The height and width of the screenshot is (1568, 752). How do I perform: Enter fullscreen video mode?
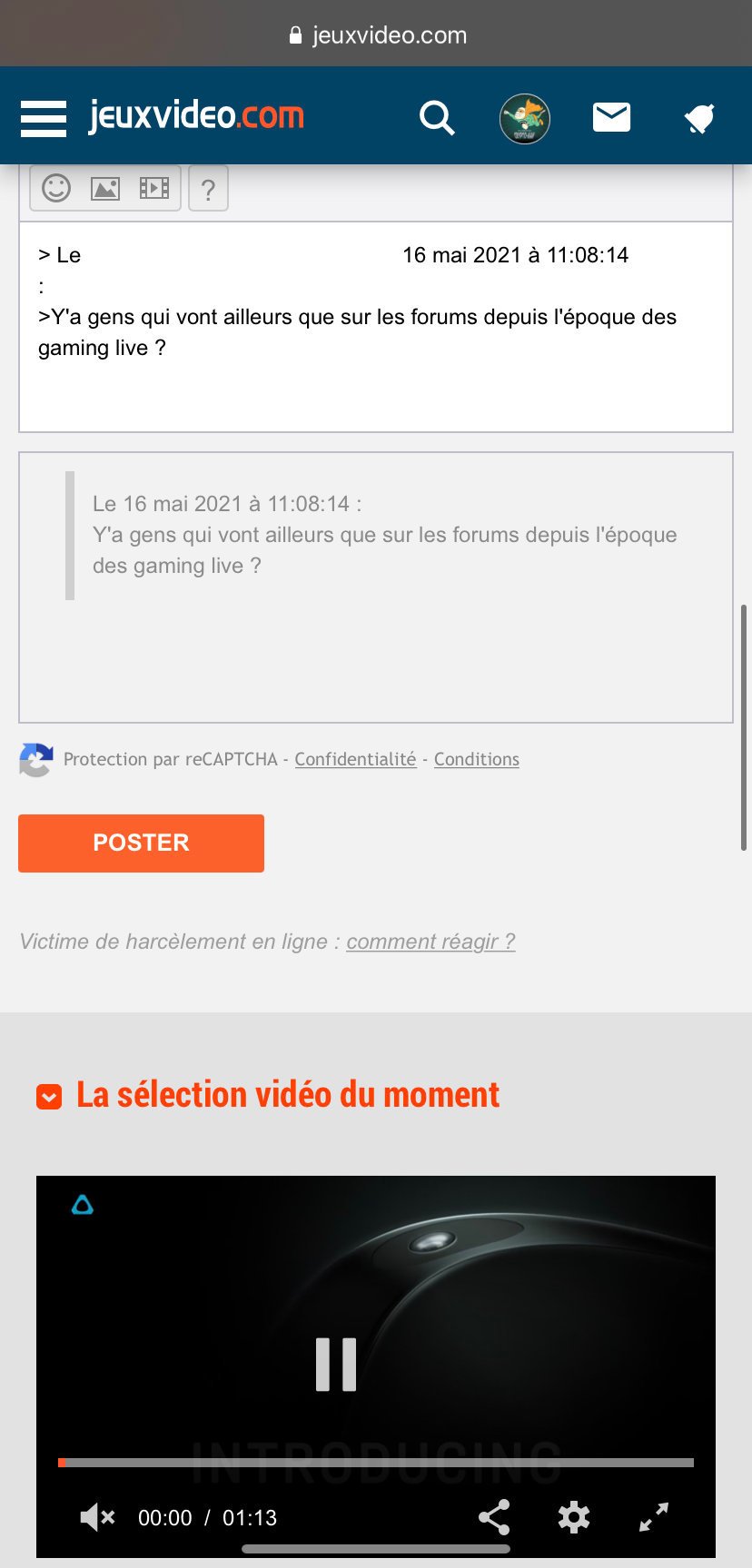point(654,1517)
